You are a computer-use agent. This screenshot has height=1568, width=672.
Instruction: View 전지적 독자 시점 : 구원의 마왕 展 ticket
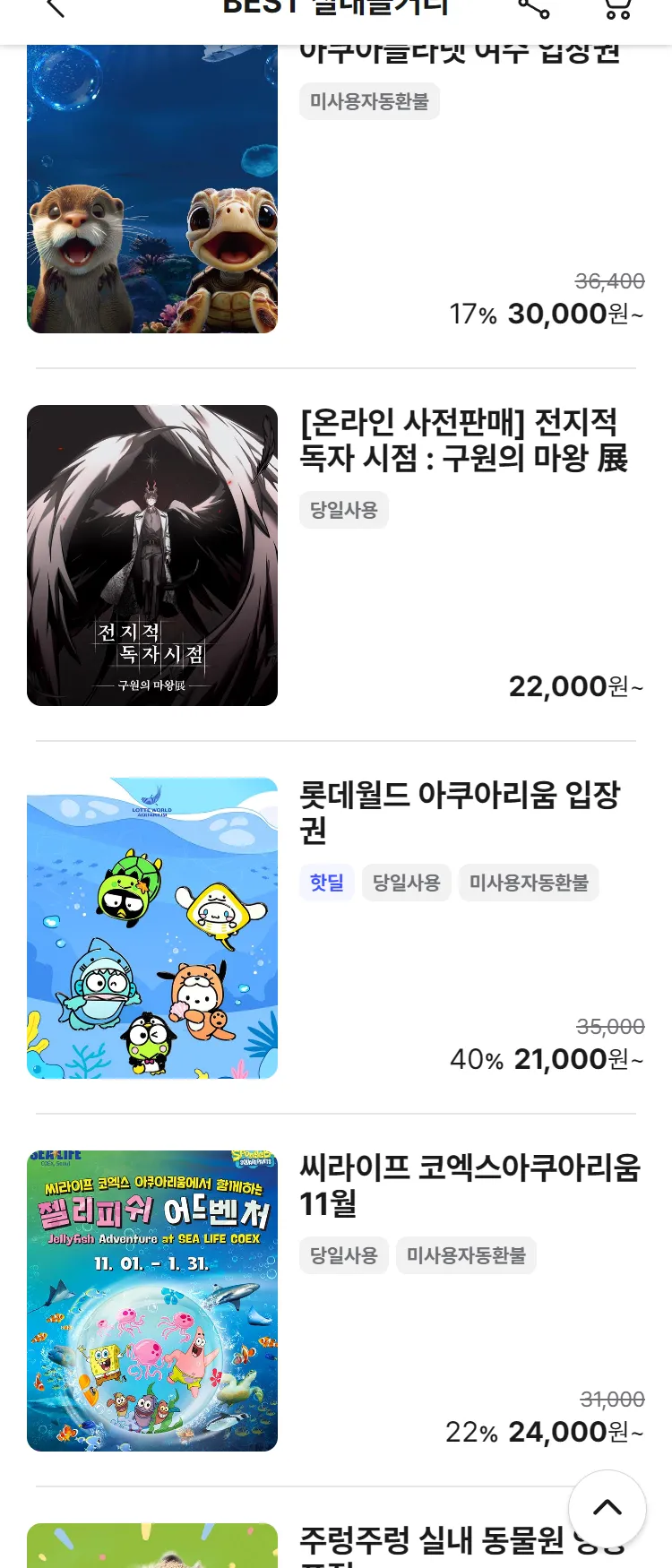(462, 440)
